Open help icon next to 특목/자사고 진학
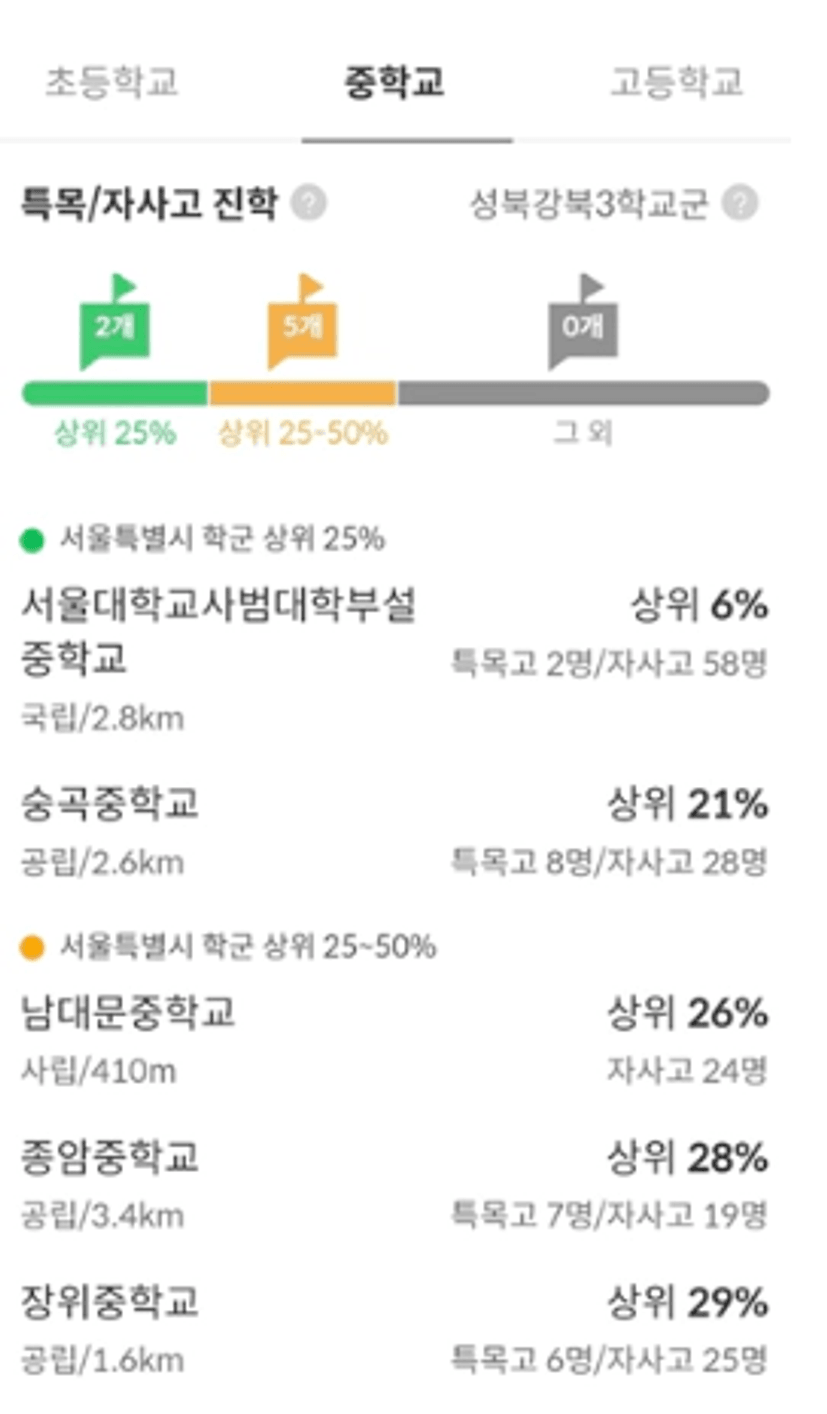 click(x=309, y=204)
